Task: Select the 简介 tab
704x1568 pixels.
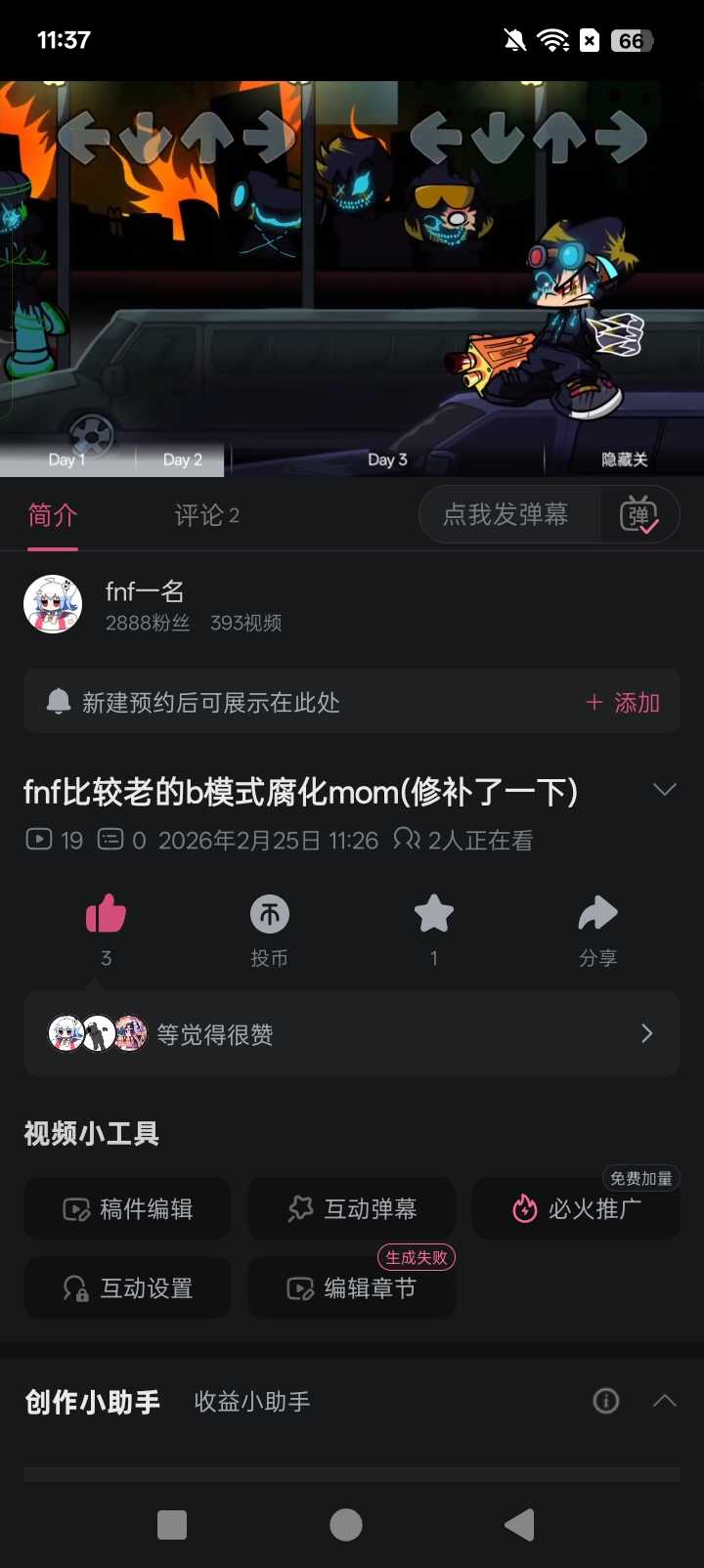Action: coord(53,515)
